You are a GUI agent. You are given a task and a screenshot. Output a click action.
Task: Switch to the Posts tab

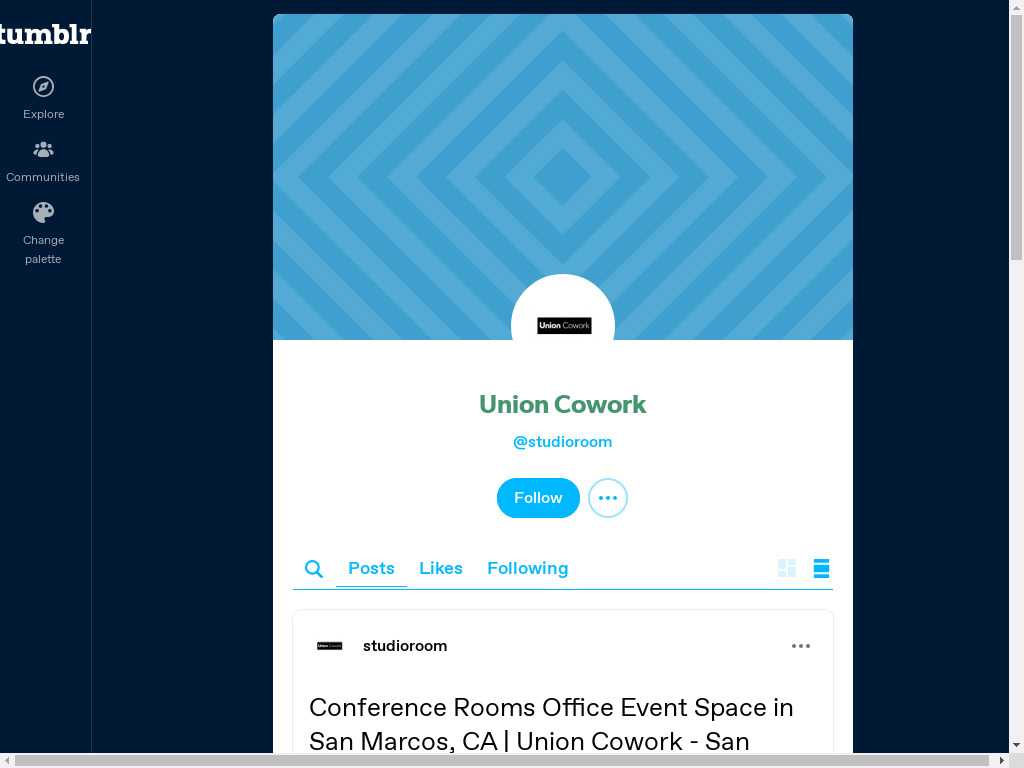(371, 568)
